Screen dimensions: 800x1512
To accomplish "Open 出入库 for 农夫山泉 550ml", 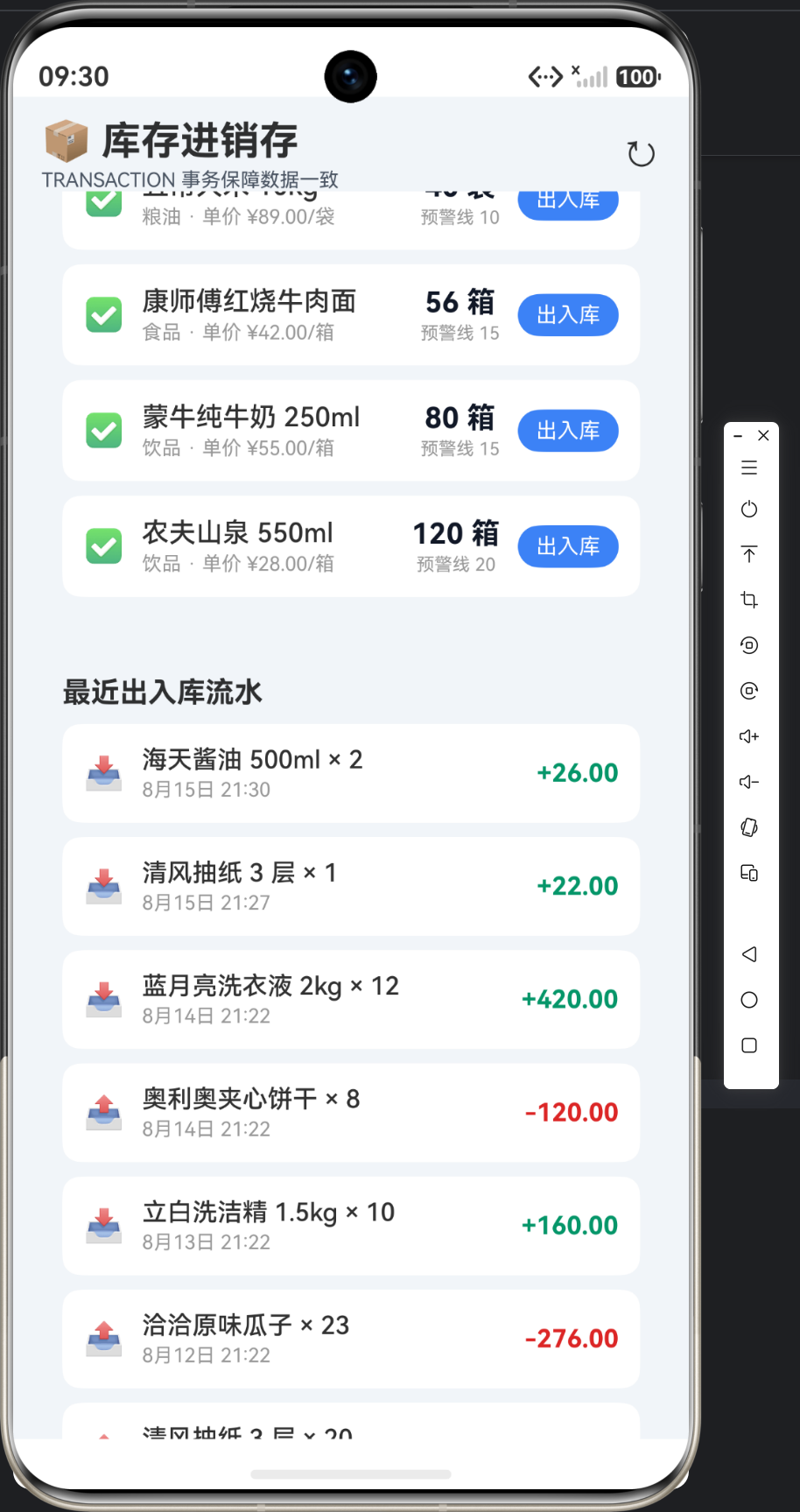I will pyautogui.click(x=568, y=546).
